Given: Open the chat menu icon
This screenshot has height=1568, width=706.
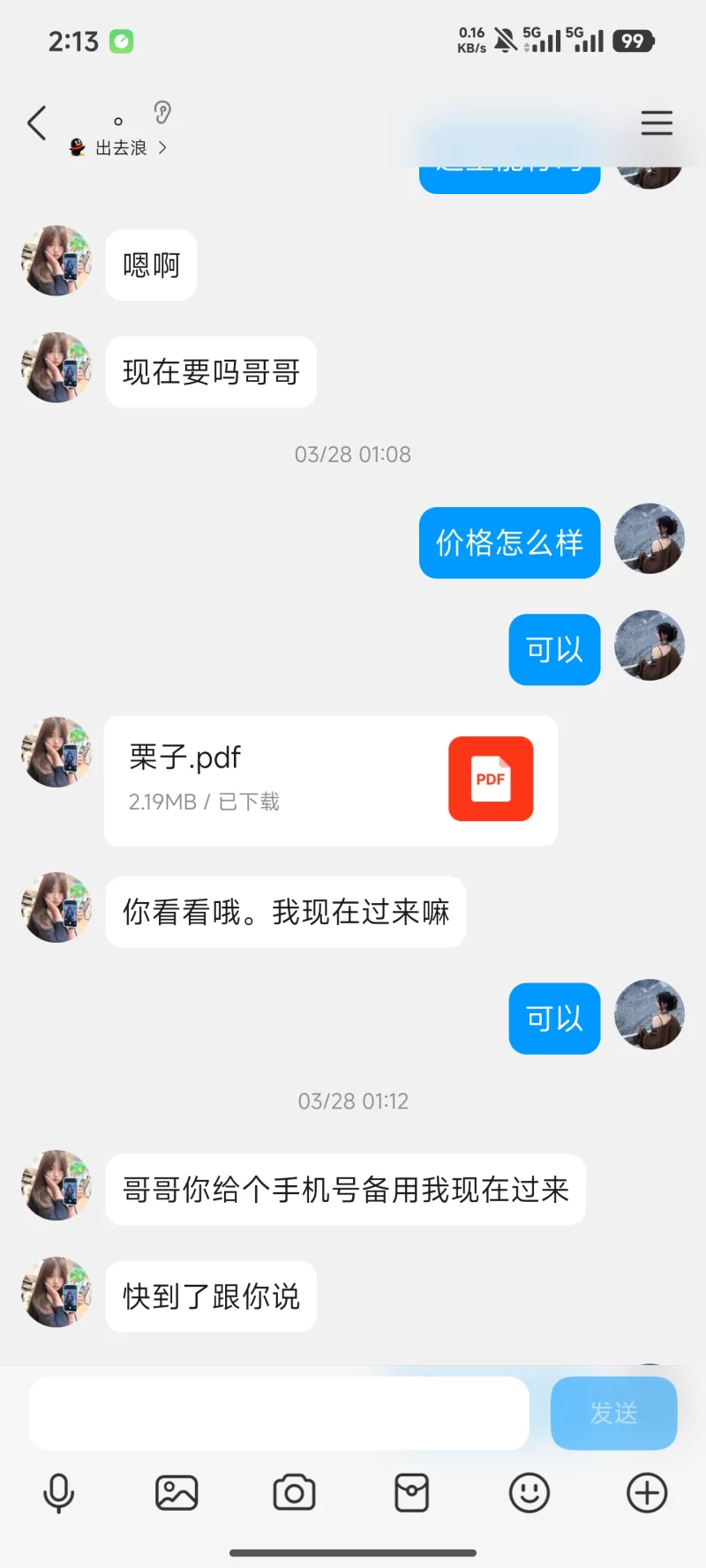Looking at the screenshot, I should (x=657, y=123).
